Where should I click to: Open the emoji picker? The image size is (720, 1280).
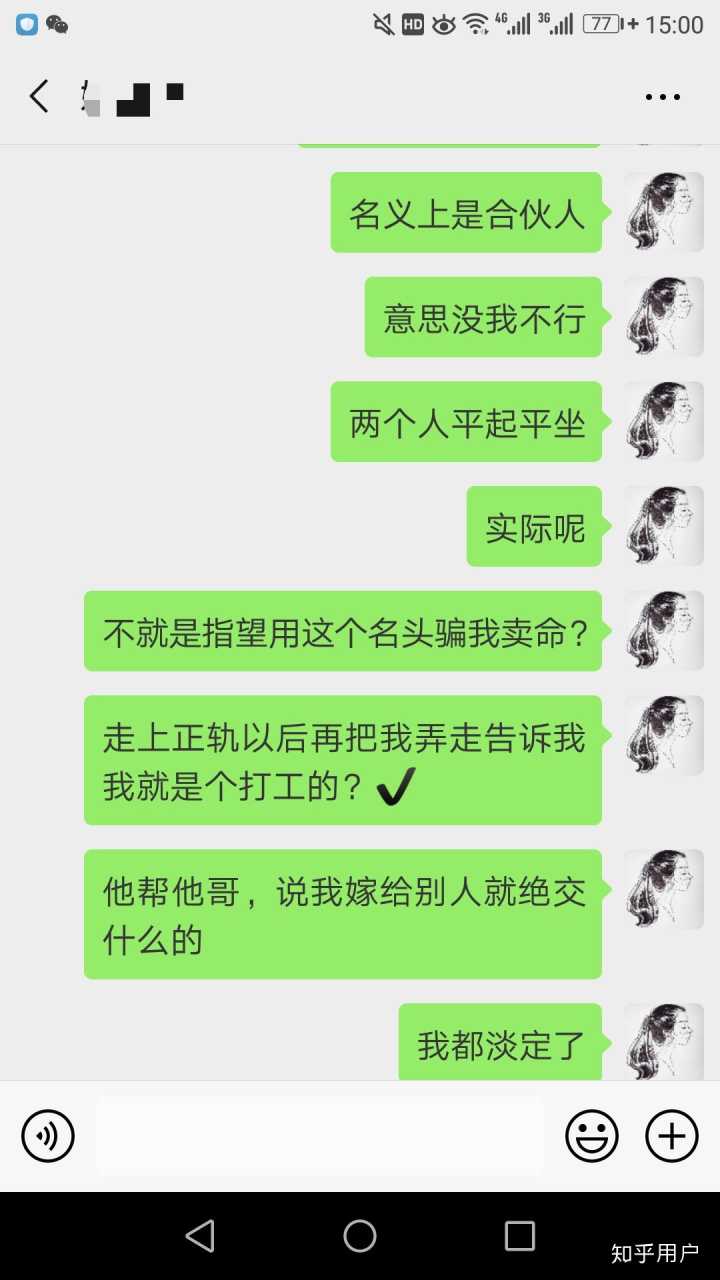click(592, 1136)
